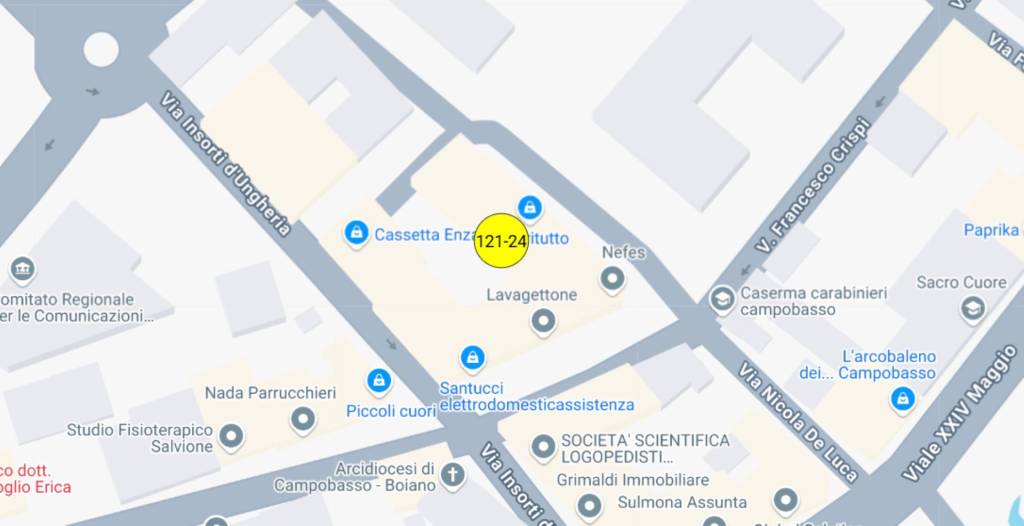
Task: Select the L'arcobaleno dei Campobasso shop marker
Action: coord(902,400)
